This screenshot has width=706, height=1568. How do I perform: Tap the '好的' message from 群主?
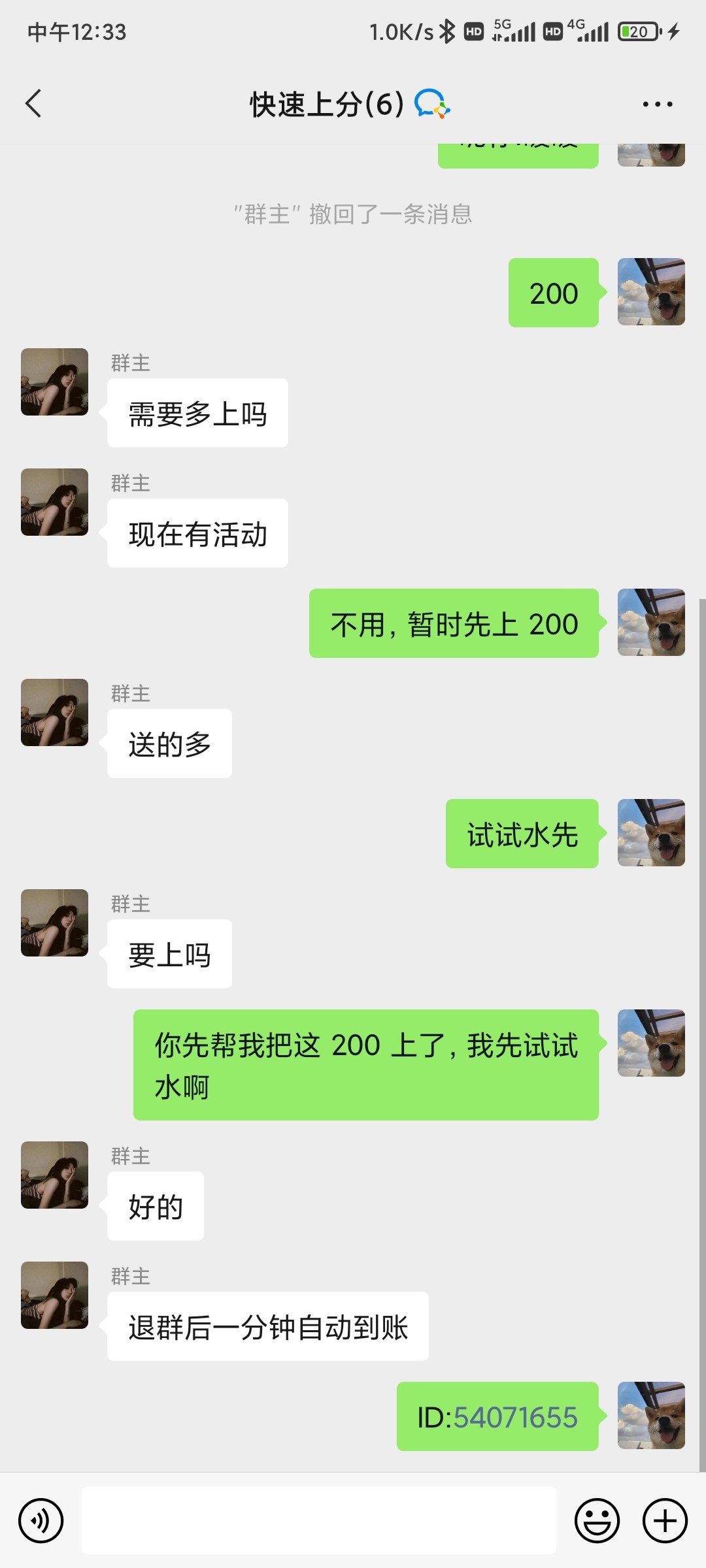[155, 1206]
